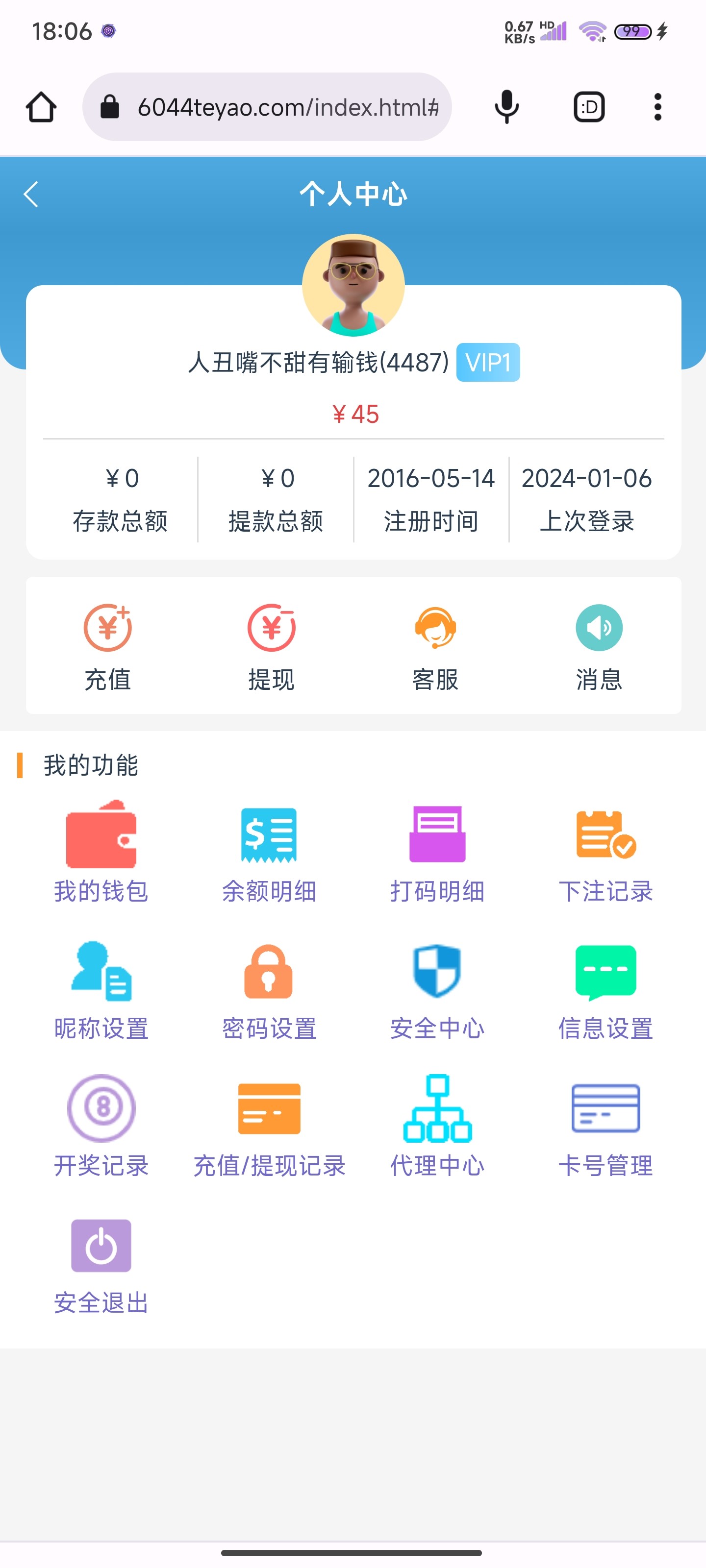Tap 安全退出 to log out
706x1568 pixels.
pyautogui.click(x=101, y=1265)
